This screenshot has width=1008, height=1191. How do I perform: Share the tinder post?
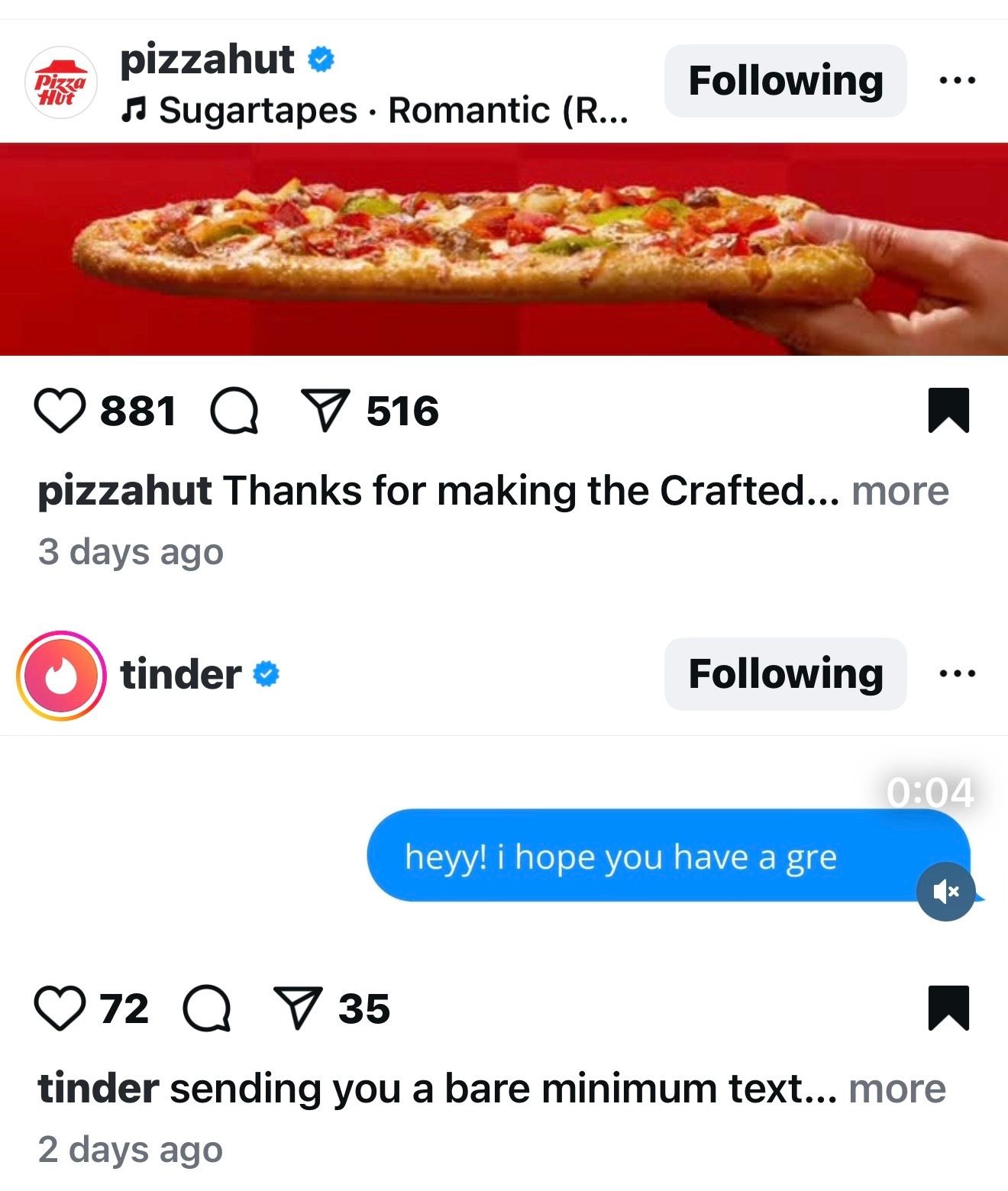(x=298, y=1009)
